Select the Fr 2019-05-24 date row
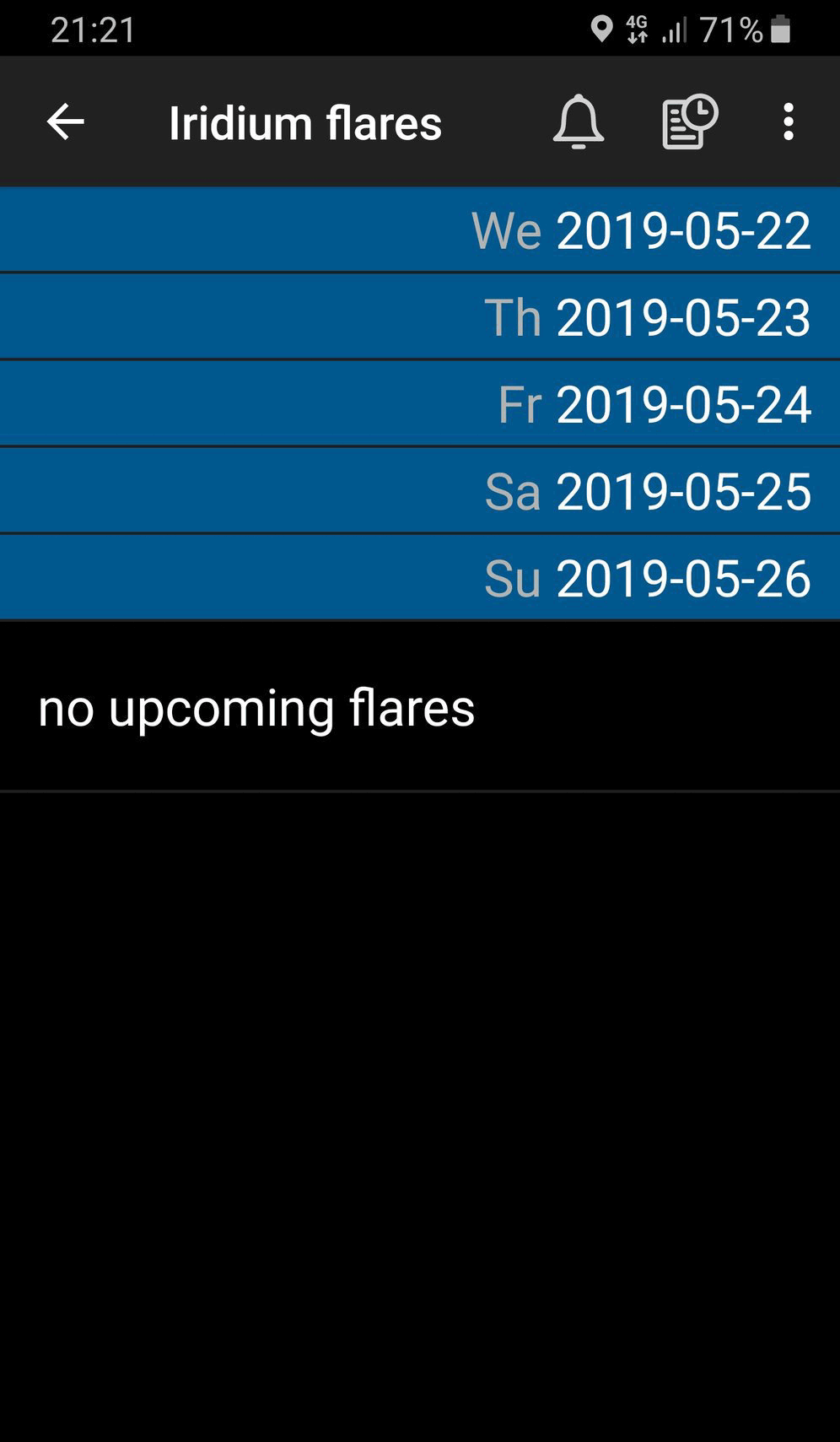The height and width of the screenshot is (1442, 840). [x=420, y=403]
